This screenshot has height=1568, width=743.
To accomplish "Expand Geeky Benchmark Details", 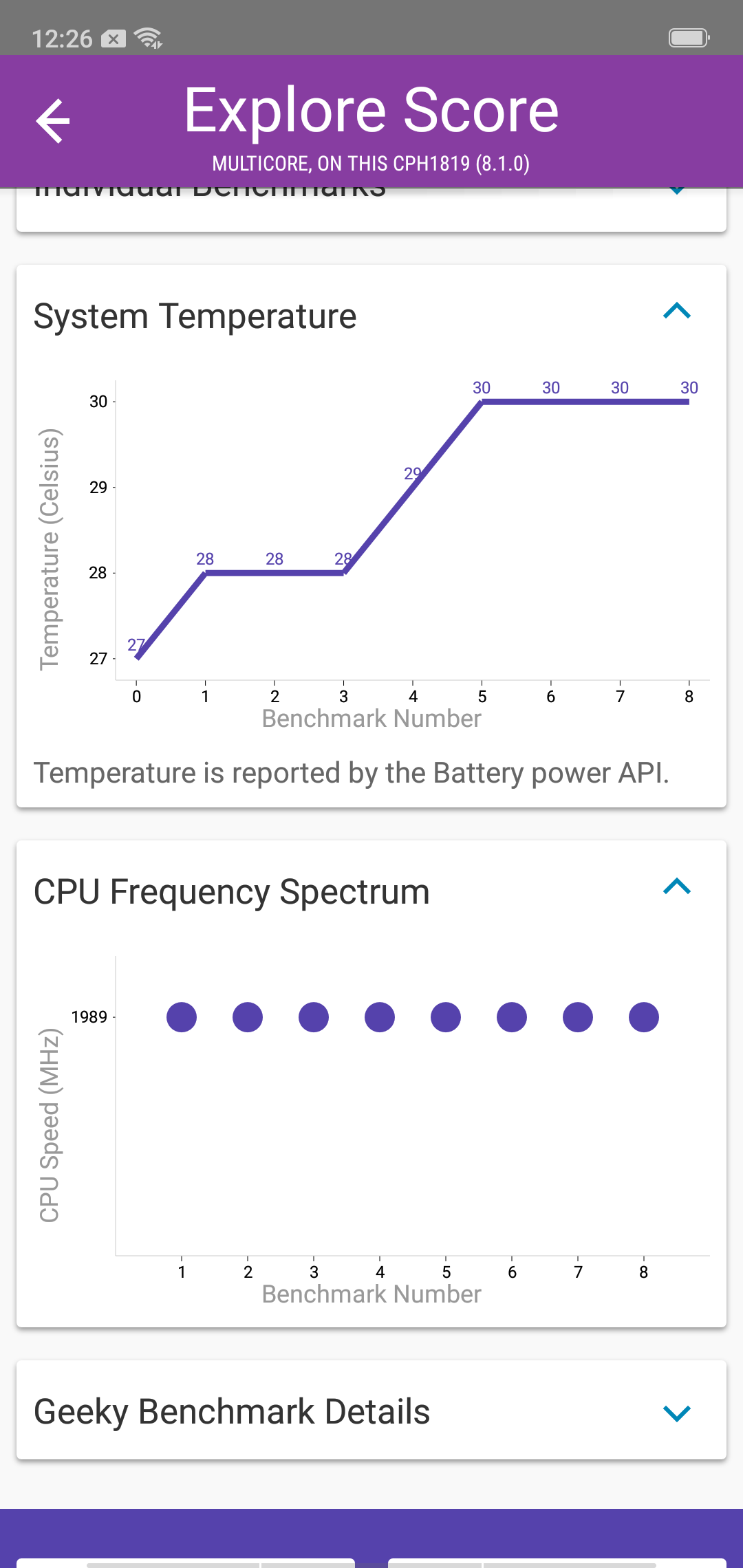I will (x=676, y=1413).
